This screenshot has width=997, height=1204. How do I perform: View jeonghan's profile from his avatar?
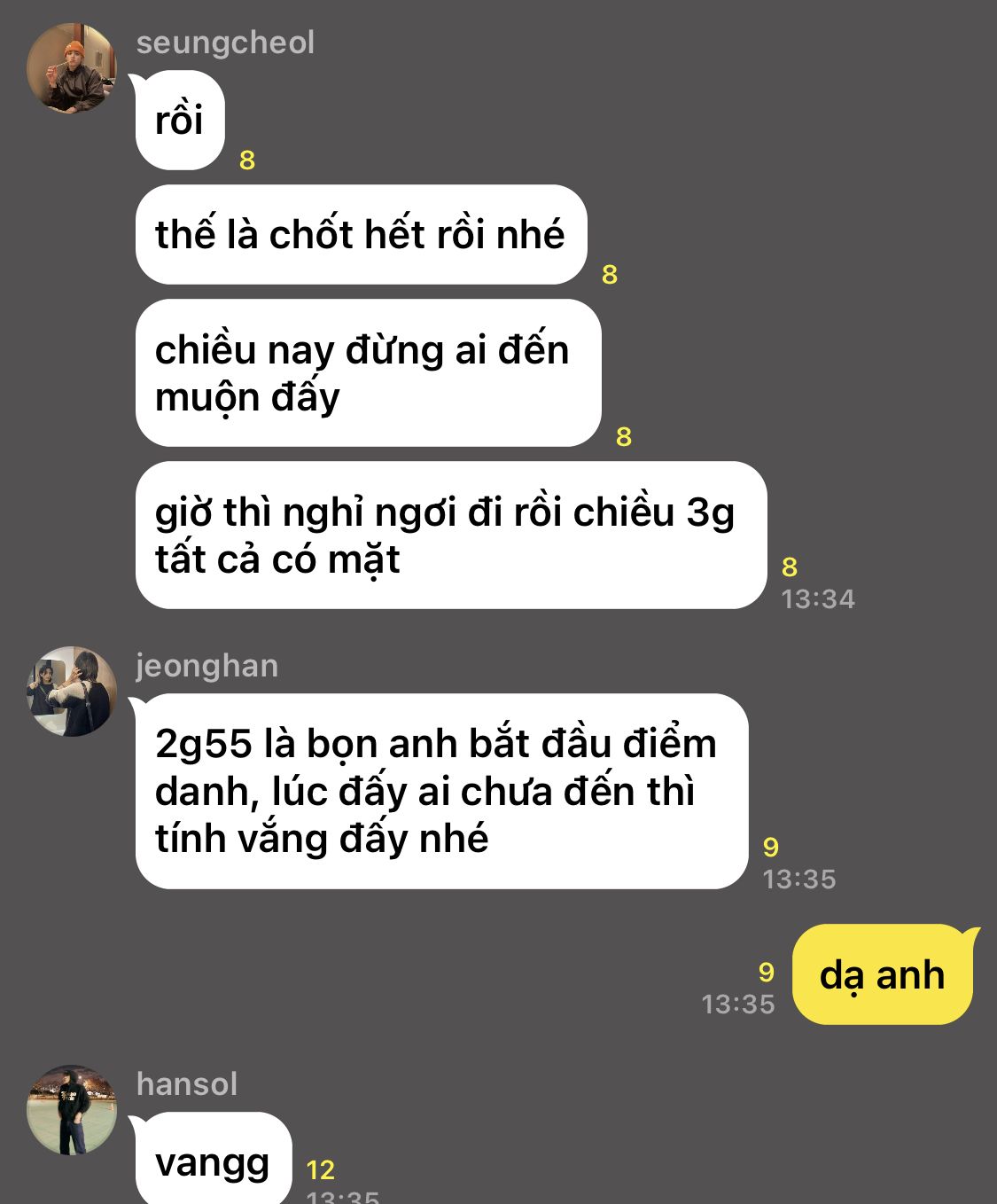click(x=72, y=692)
